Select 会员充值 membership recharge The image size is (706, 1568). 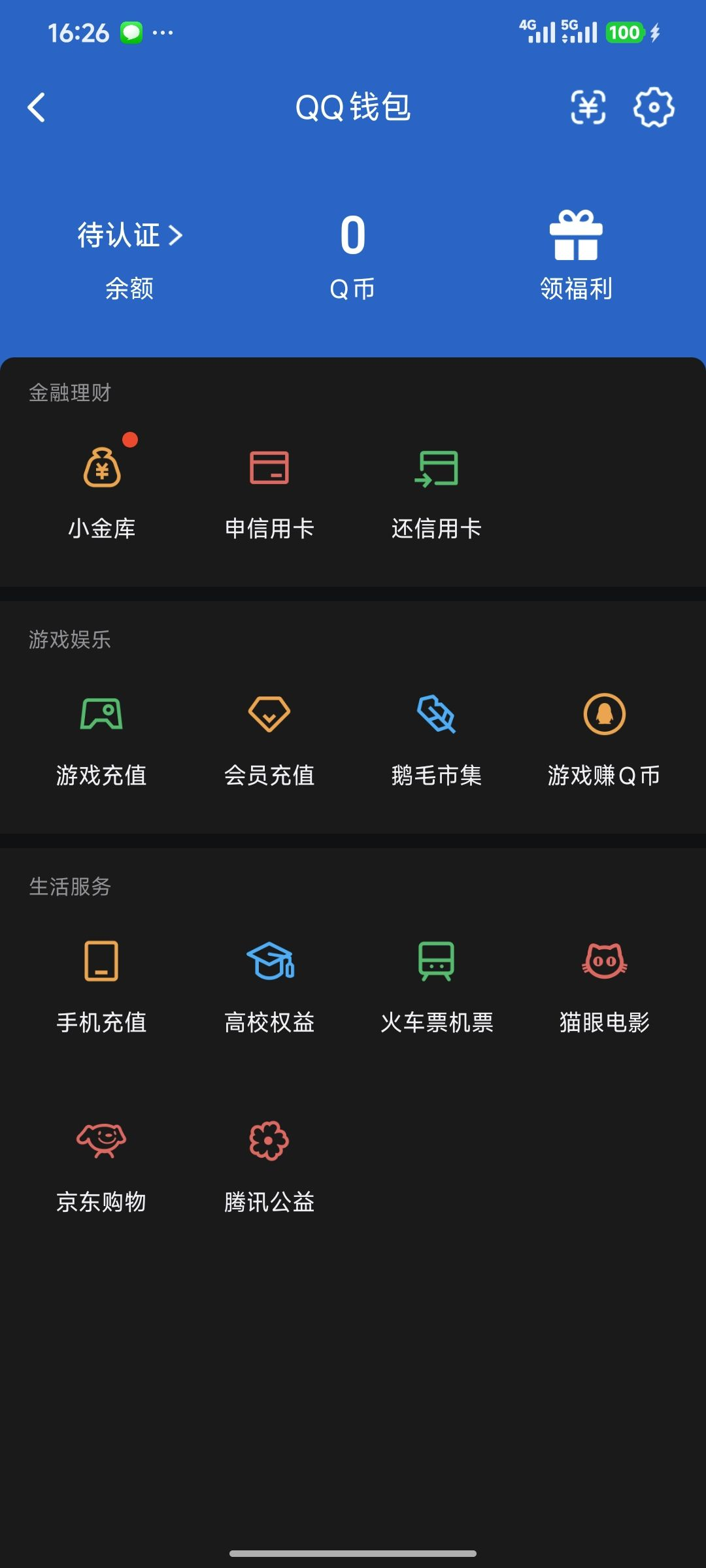(269, 738)
